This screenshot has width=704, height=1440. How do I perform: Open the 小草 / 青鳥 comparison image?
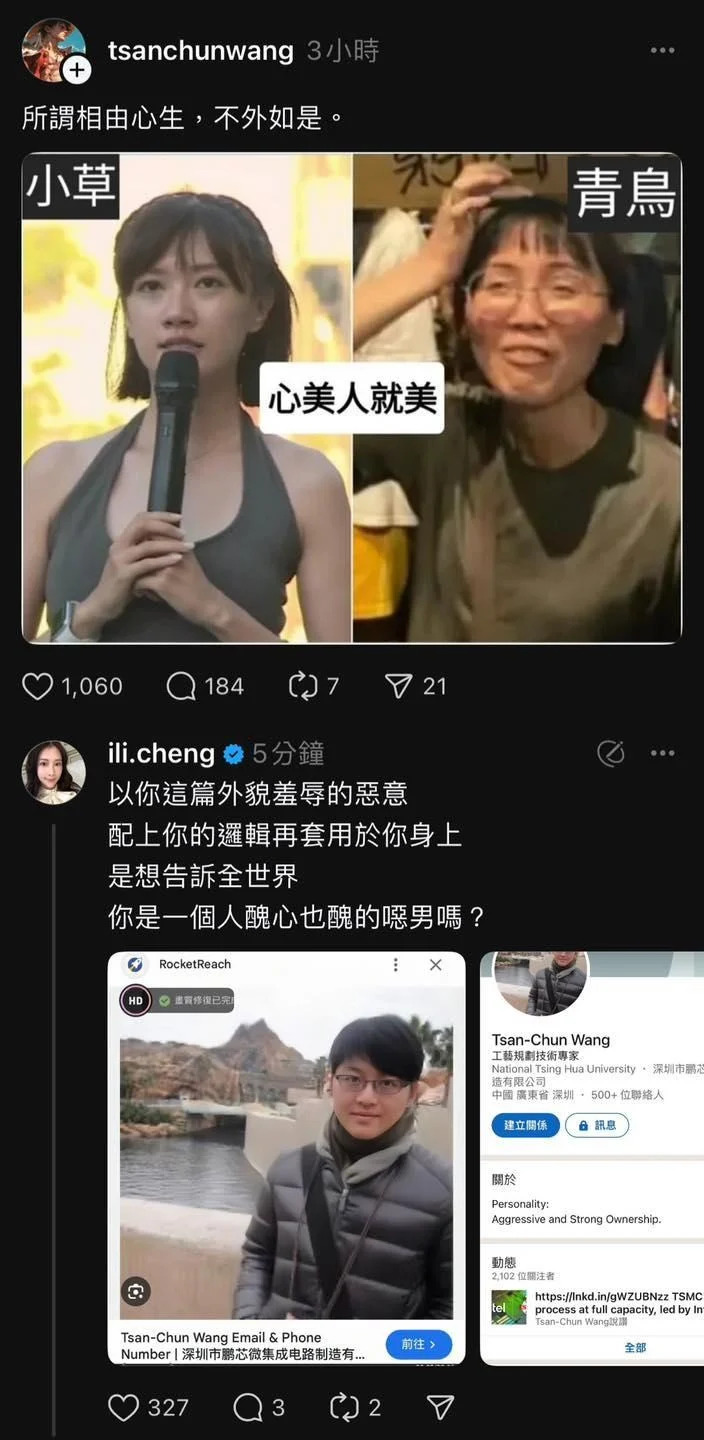pyautogui.click(x=352, y=398)
